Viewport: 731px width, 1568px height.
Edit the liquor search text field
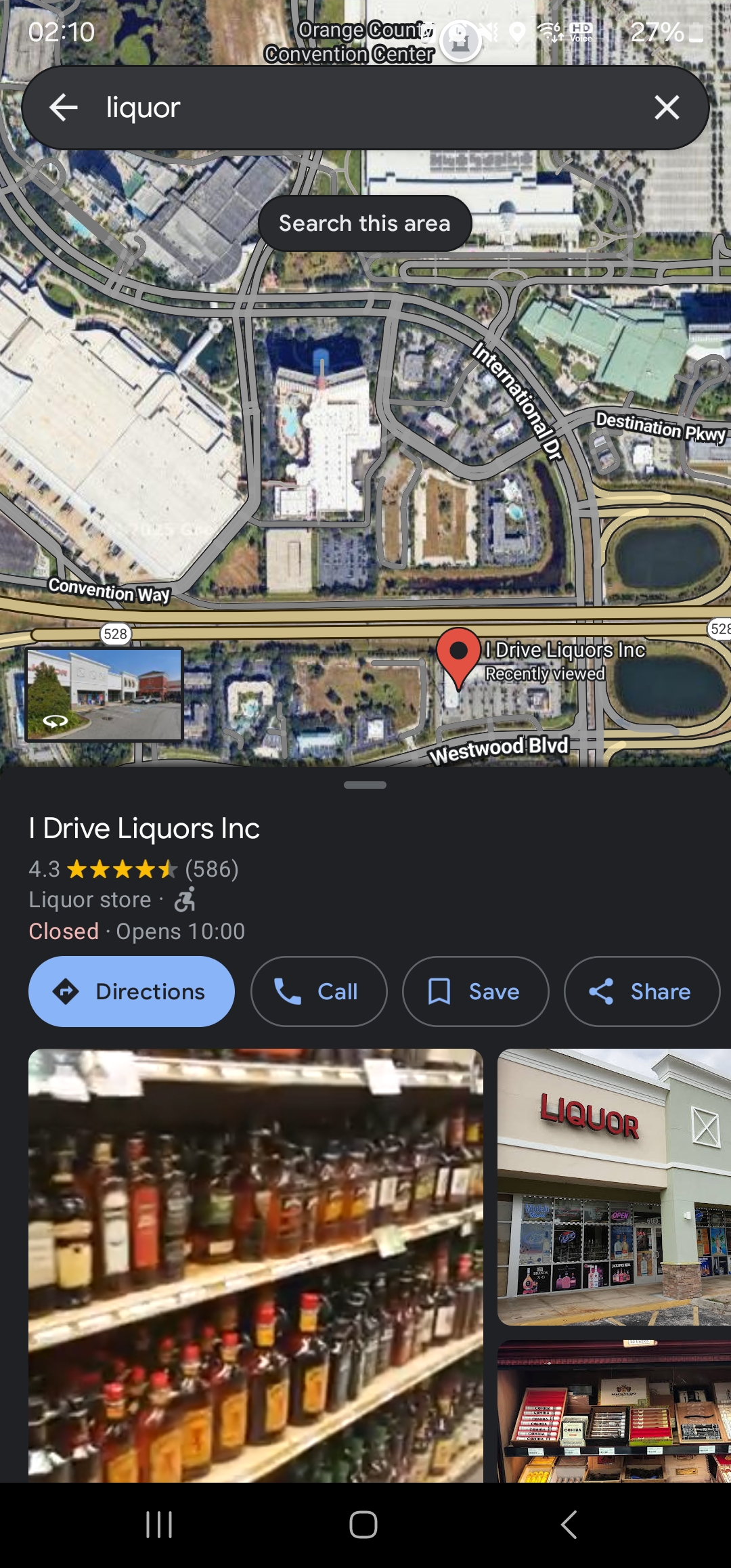click(365, 108)
